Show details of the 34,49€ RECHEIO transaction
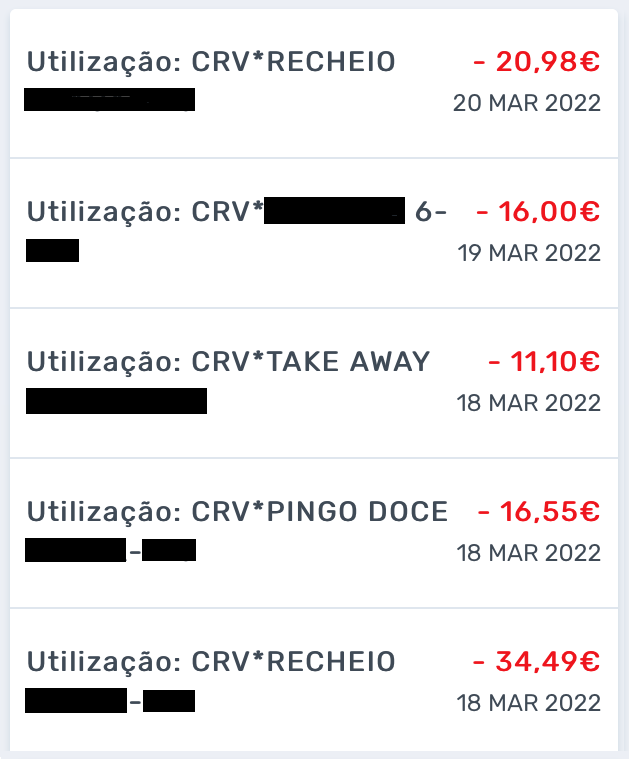The image size is (629, 759). pyautogui.click(x=314, y=682)
